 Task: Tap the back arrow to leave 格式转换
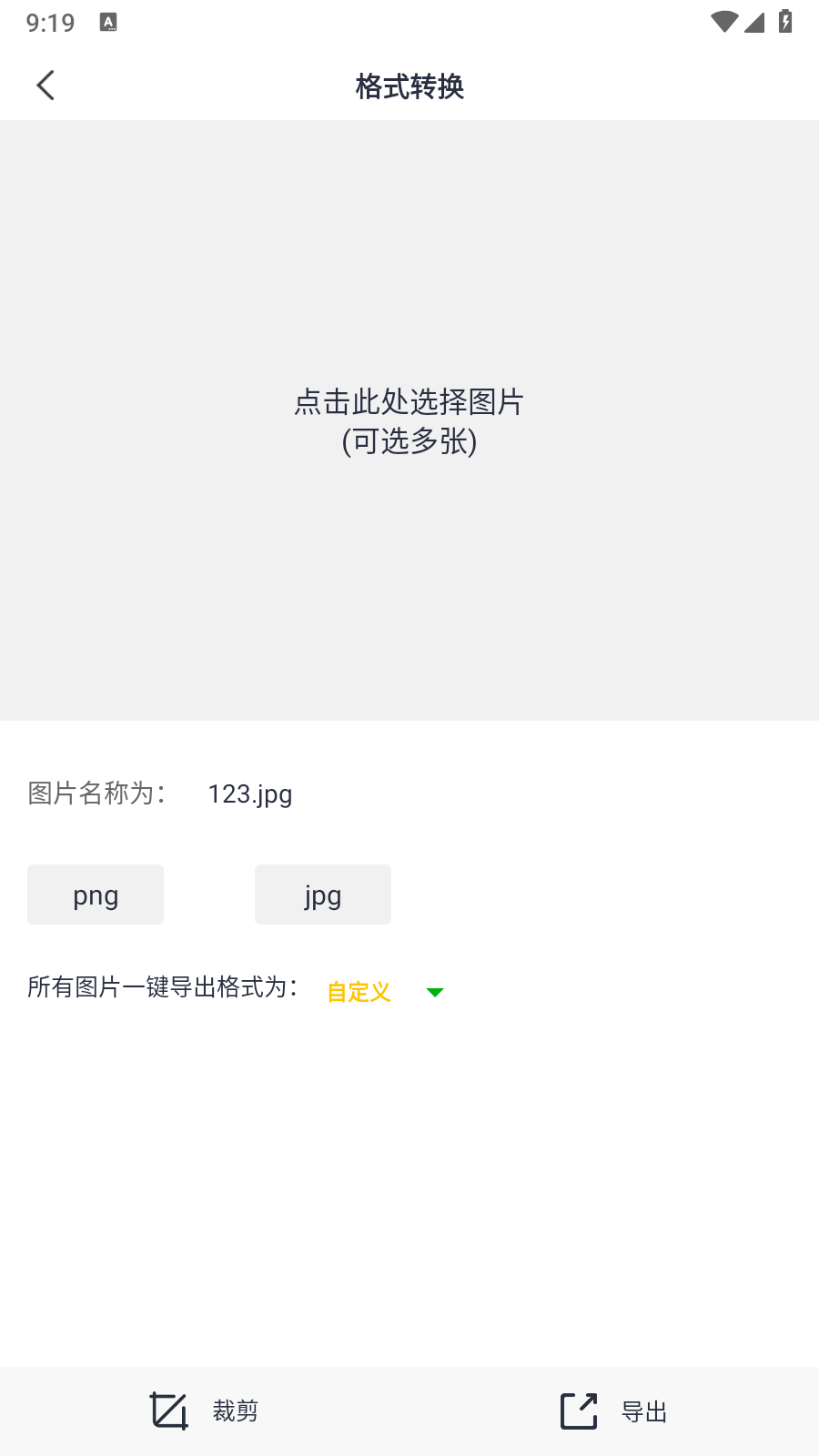(x=45, y=85)
